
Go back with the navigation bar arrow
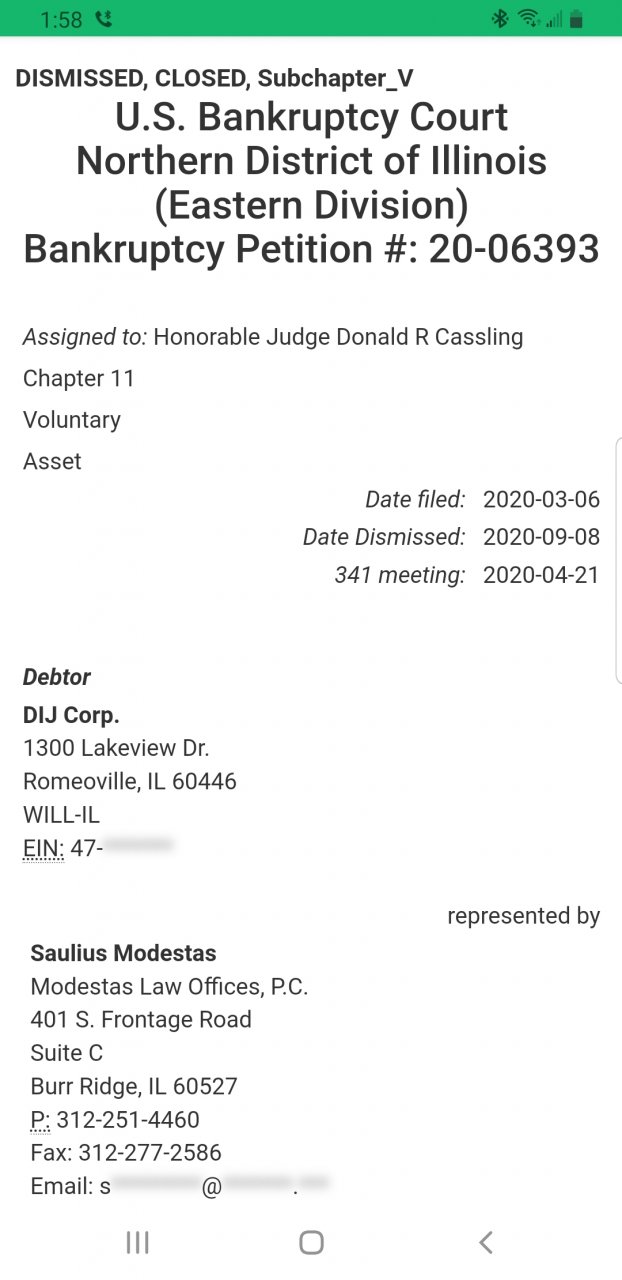click(x=486, y=1242)
